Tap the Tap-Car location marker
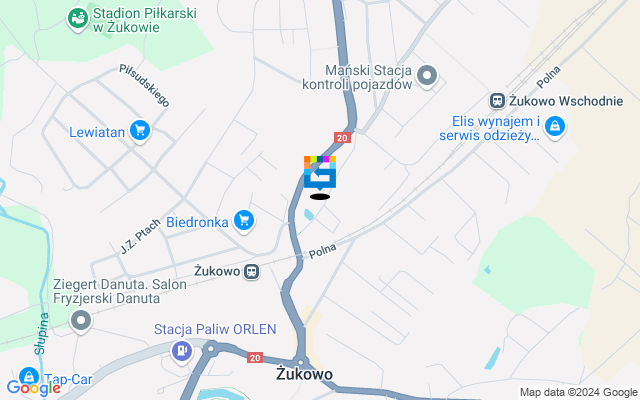 29,379
